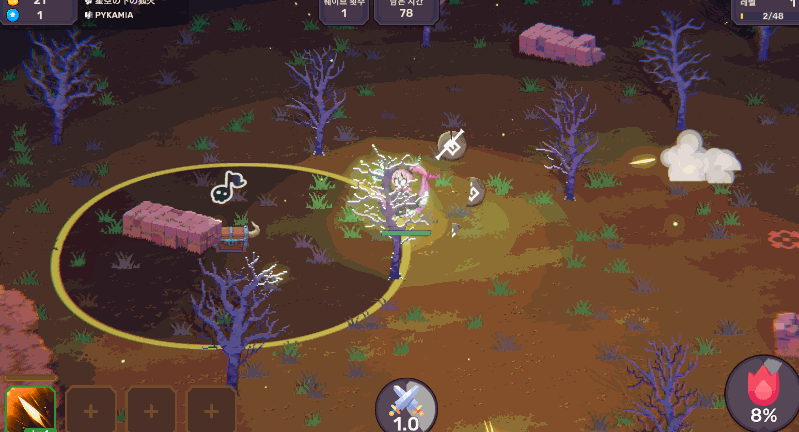Tap the middle empty plus skill slot
The width and height of the screenshot is (799, 432).
(x=151, y=411)
